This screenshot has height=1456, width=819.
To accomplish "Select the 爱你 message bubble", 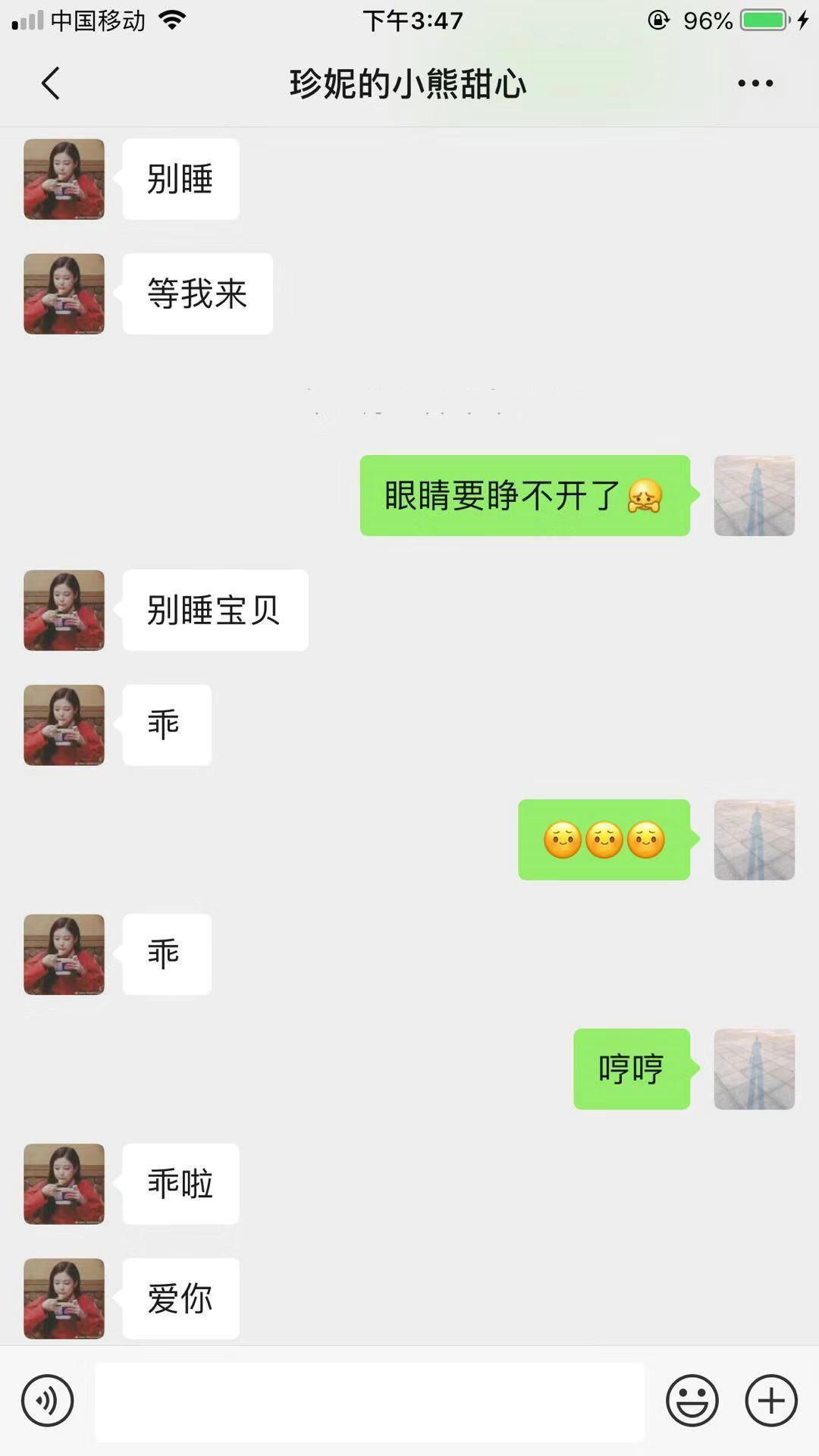I will pyautogui.click(x=180, y=1298).
